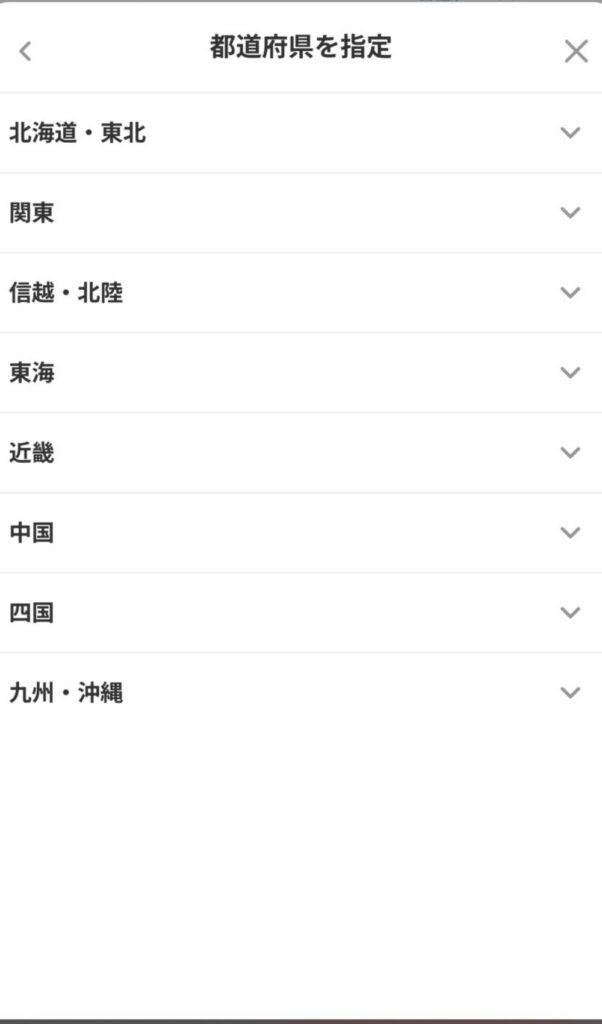Expand the 東海 region

(570, 373)
